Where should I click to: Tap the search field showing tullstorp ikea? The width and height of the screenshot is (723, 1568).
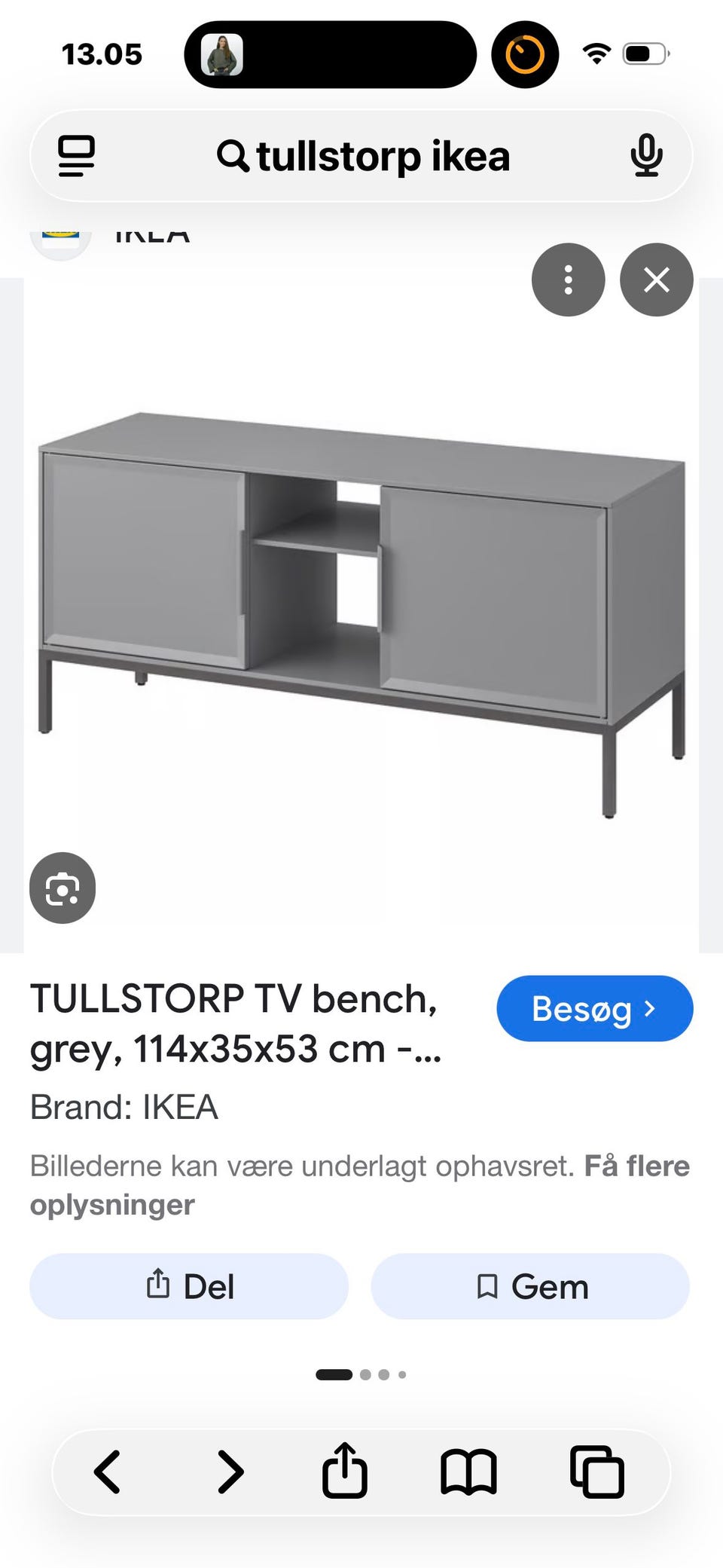pos(369,155)
